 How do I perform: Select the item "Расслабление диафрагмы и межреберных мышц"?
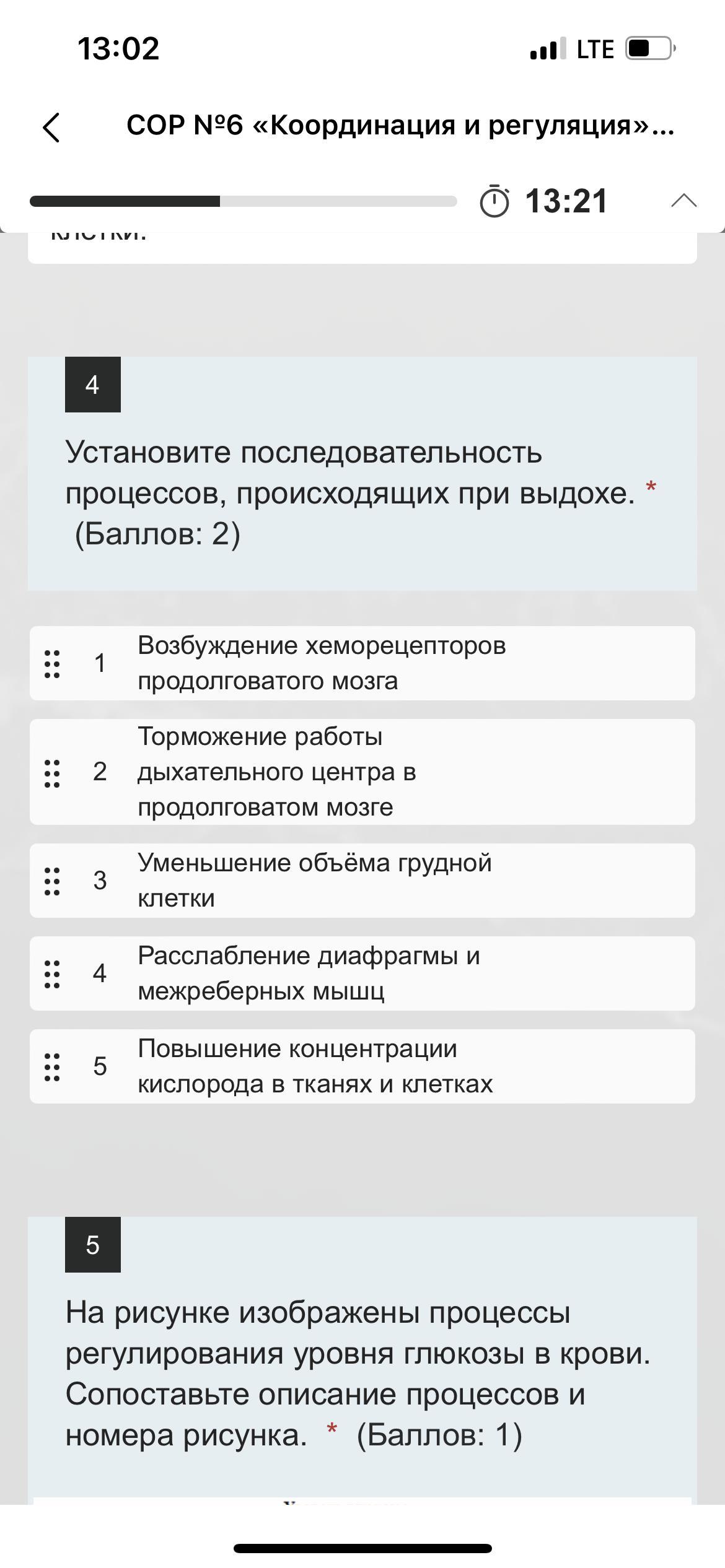click(362, 973)
